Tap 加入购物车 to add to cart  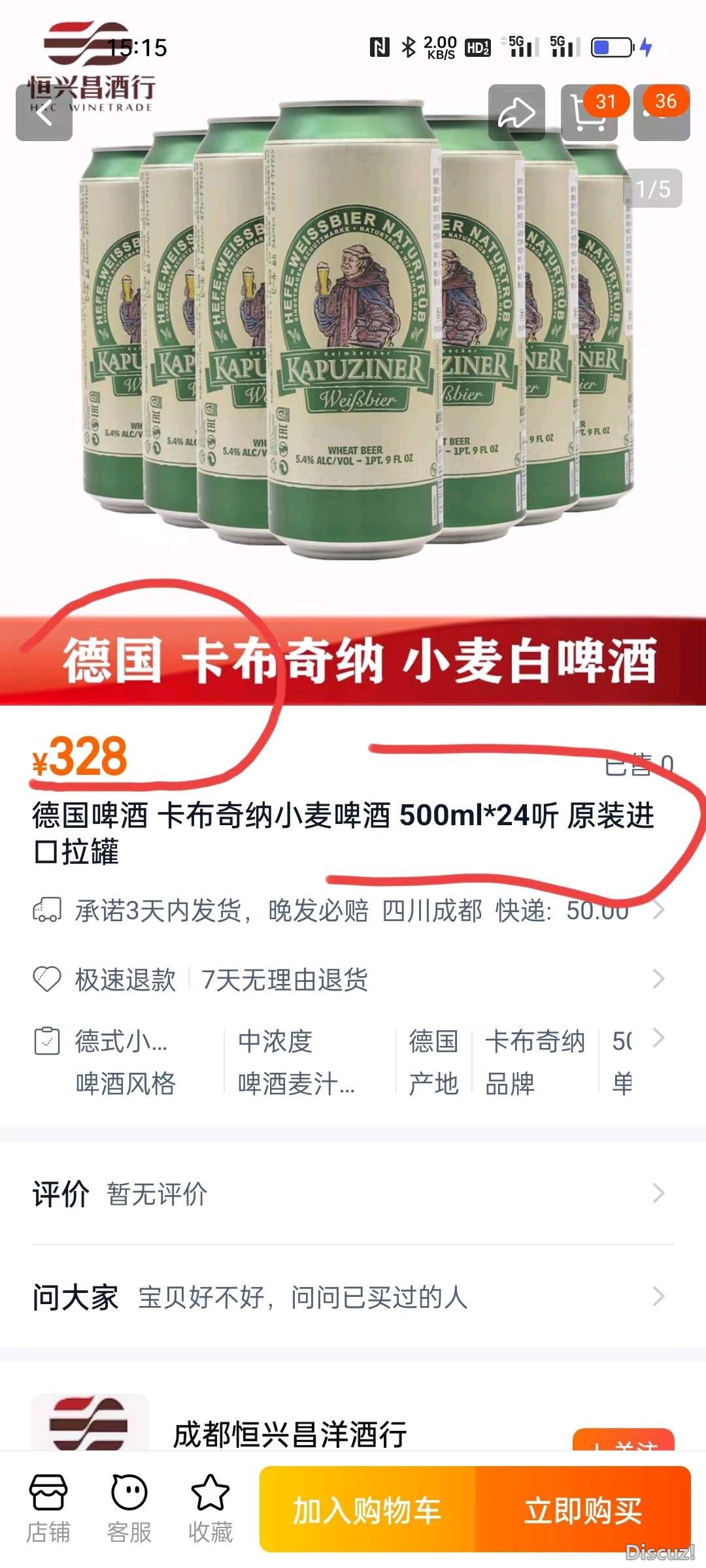coord(367,1510)
